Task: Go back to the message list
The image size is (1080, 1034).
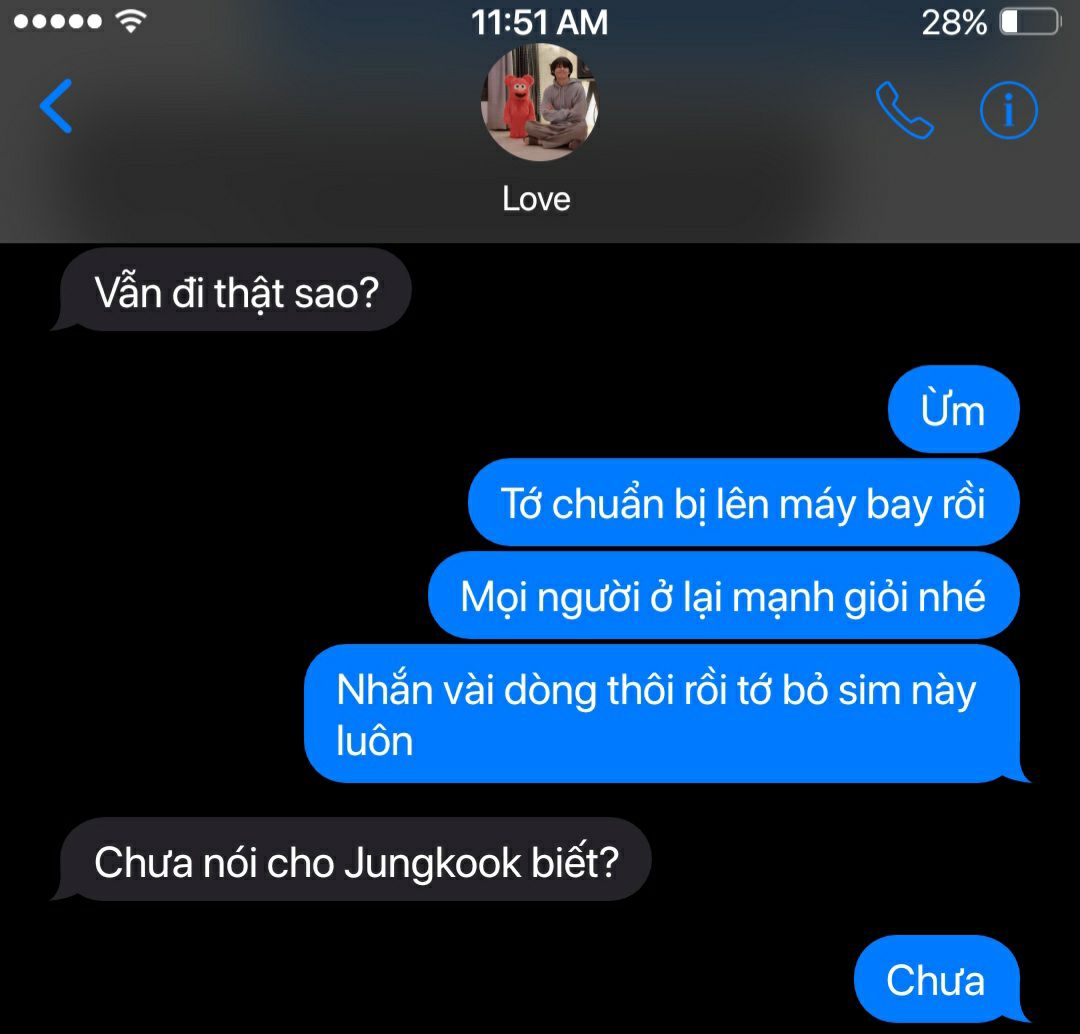Action: (x=56, y=107)
